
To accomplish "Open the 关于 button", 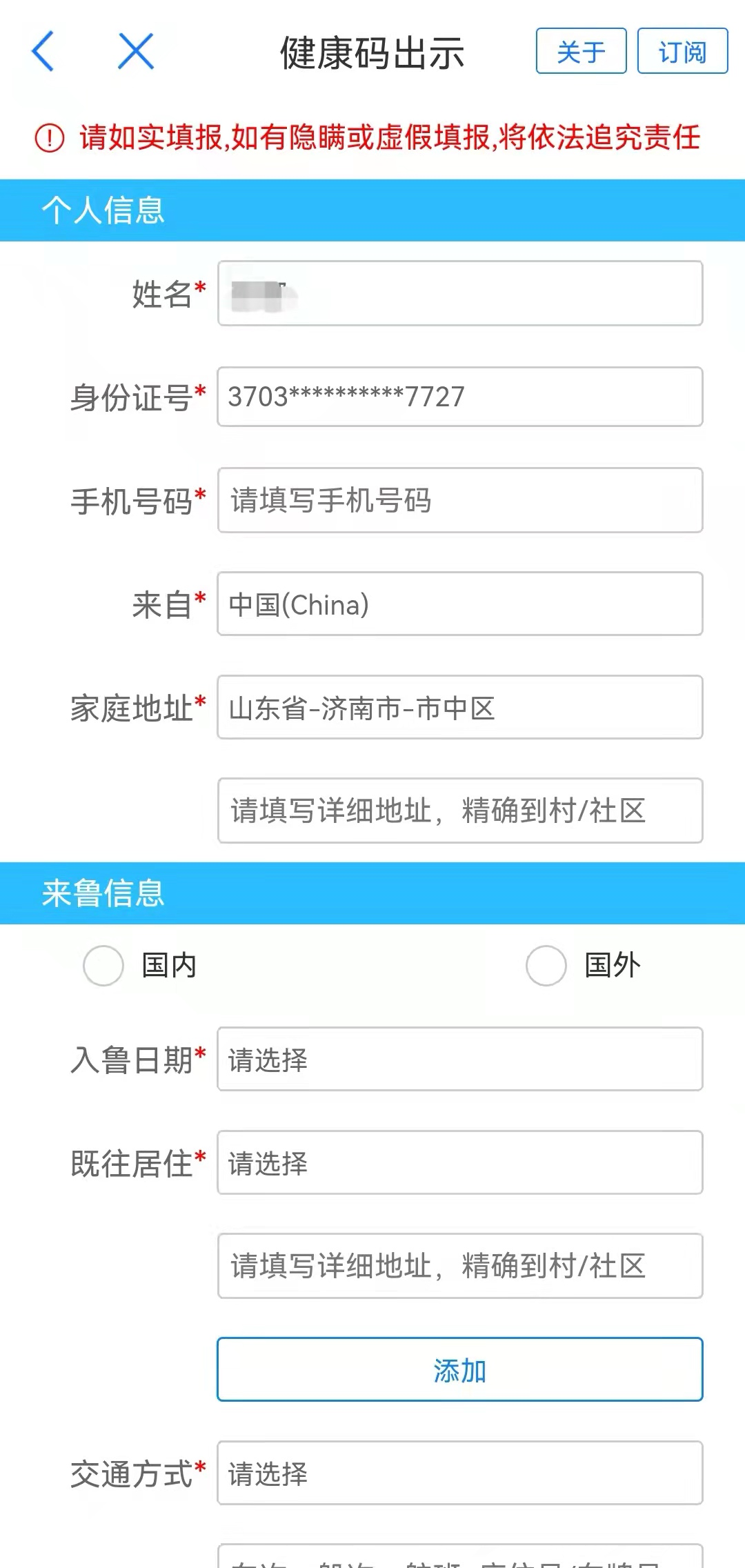I will (582, 51).
